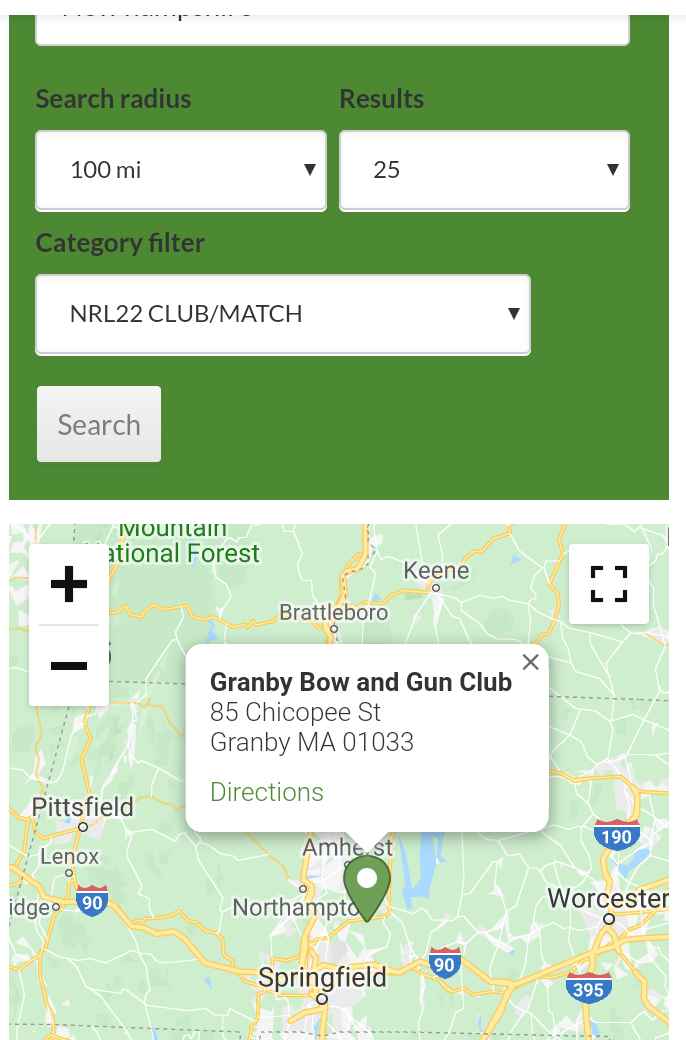Tap the Search button
Image resolution: width=686 pixels, height=1040 pixels.
coord(99,425)
